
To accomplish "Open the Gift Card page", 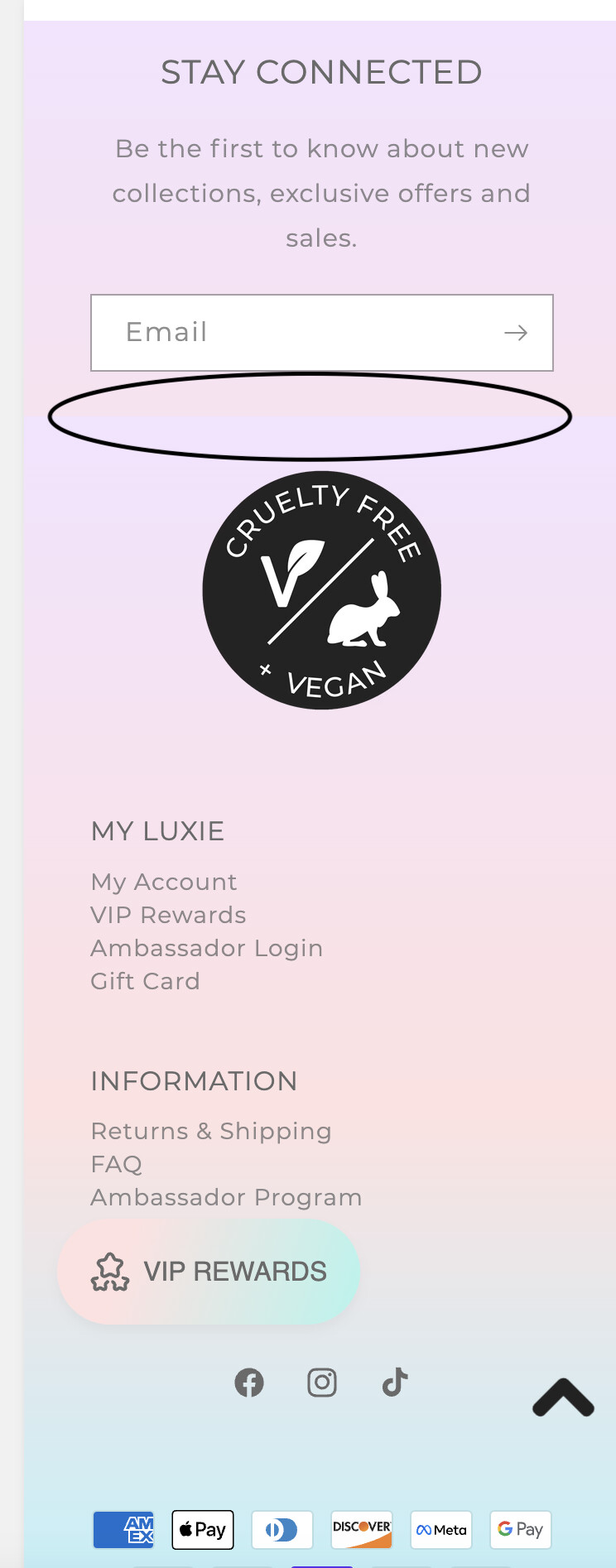I will point(145,981).
